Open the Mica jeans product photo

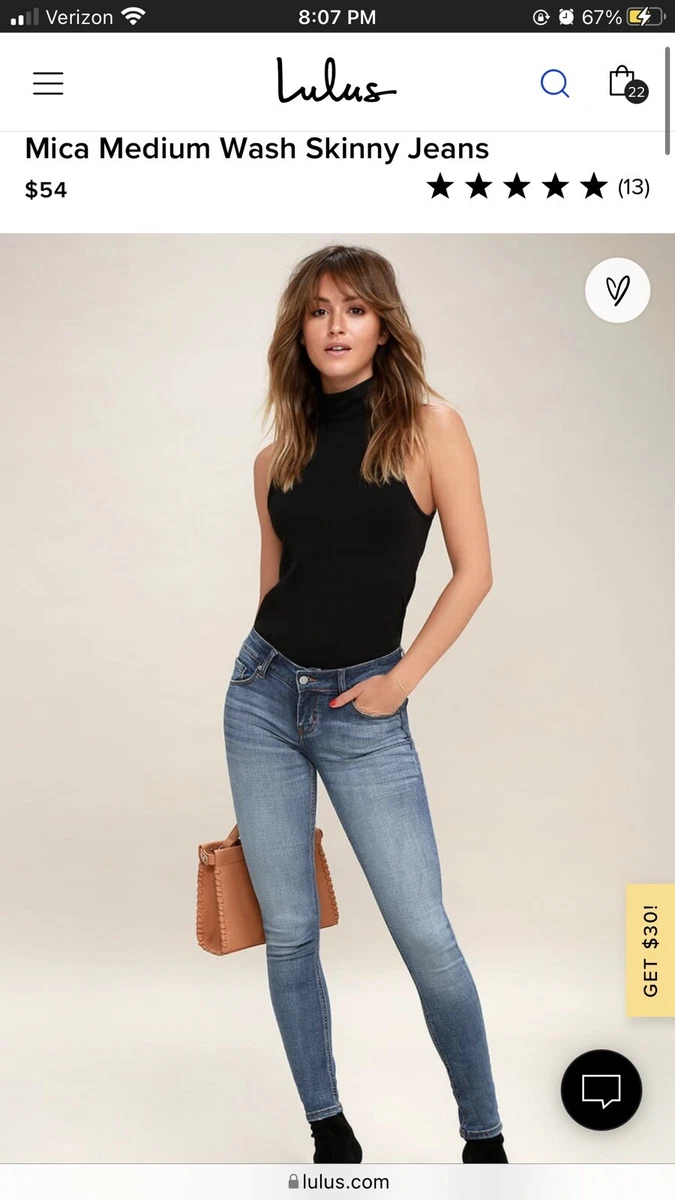coord(337,698)
